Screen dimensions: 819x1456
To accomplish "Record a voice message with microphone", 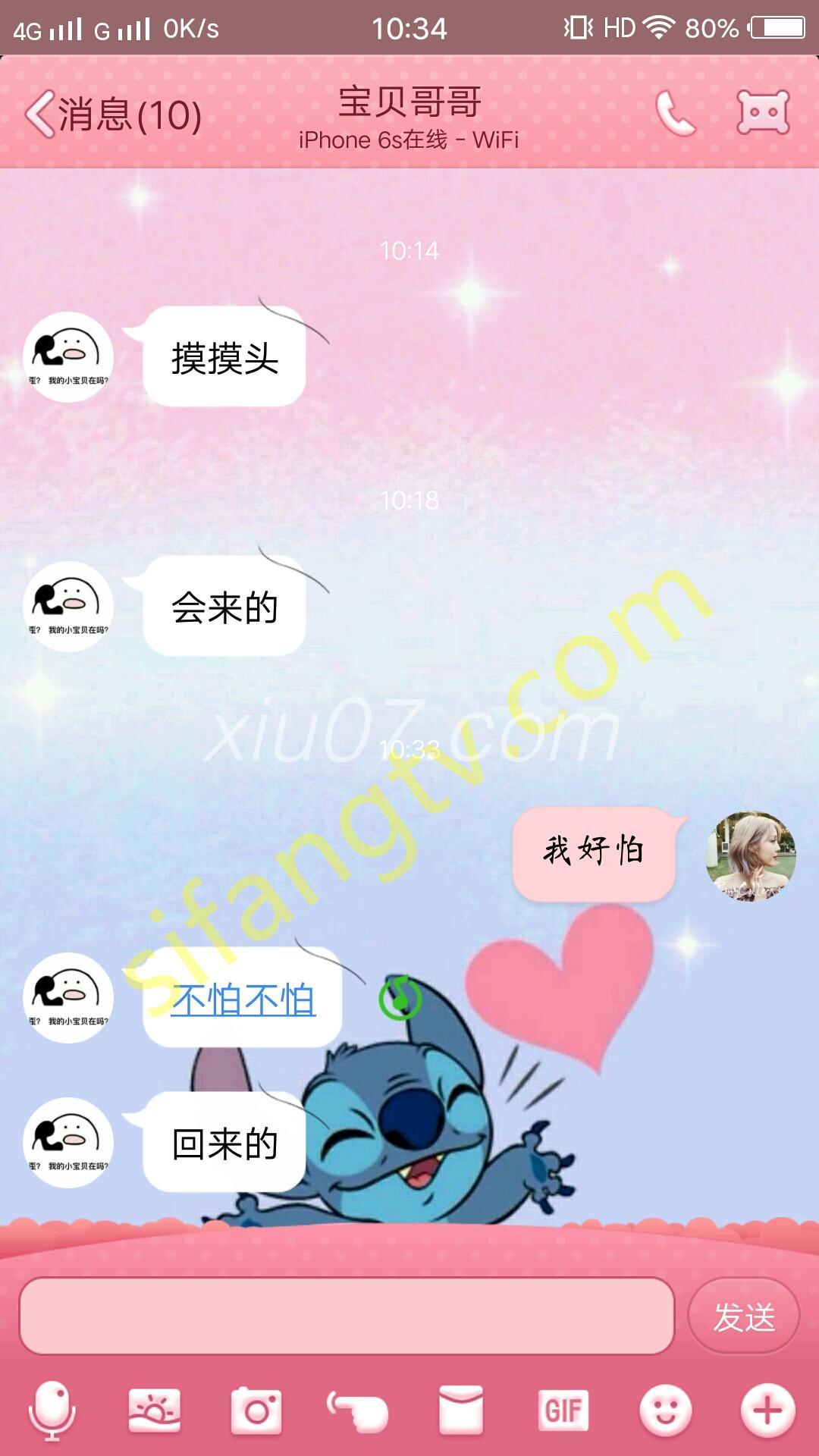I will pos(52,1410).
